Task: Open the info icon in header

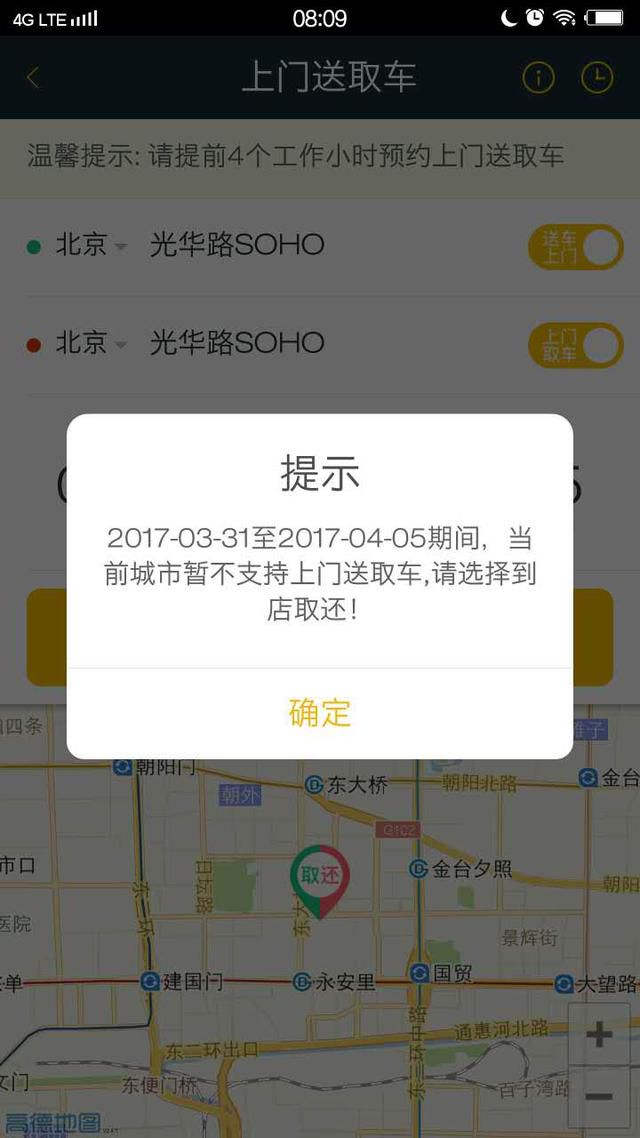Action: [x=538, y=78]
